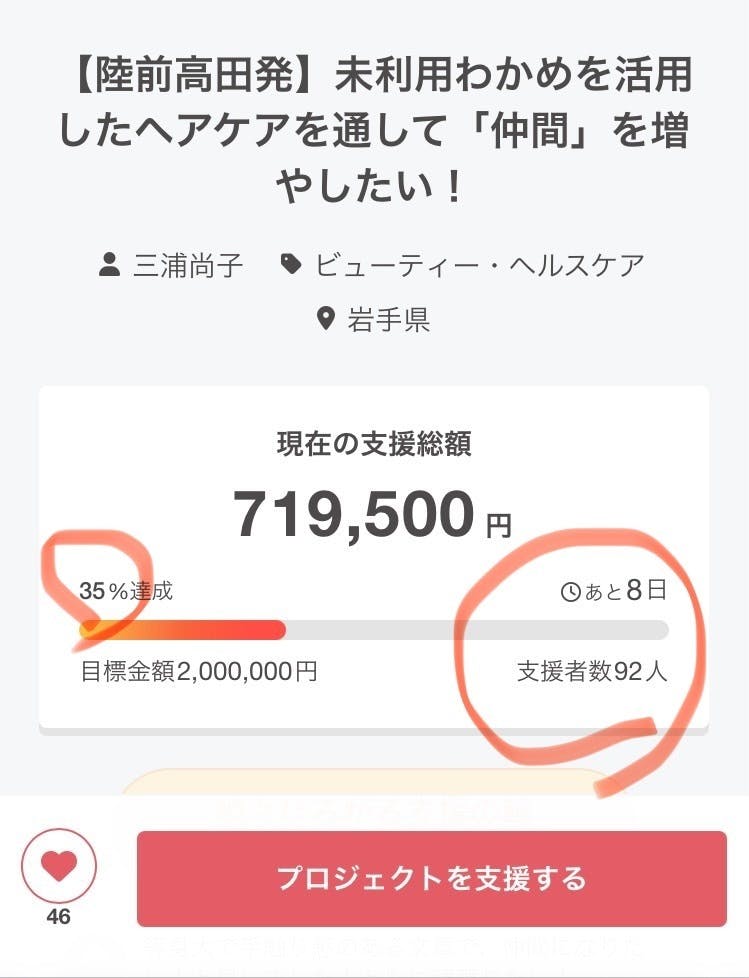Like the project with the heart icon
The image size is (749, 978).
click(x=59, y=866)
